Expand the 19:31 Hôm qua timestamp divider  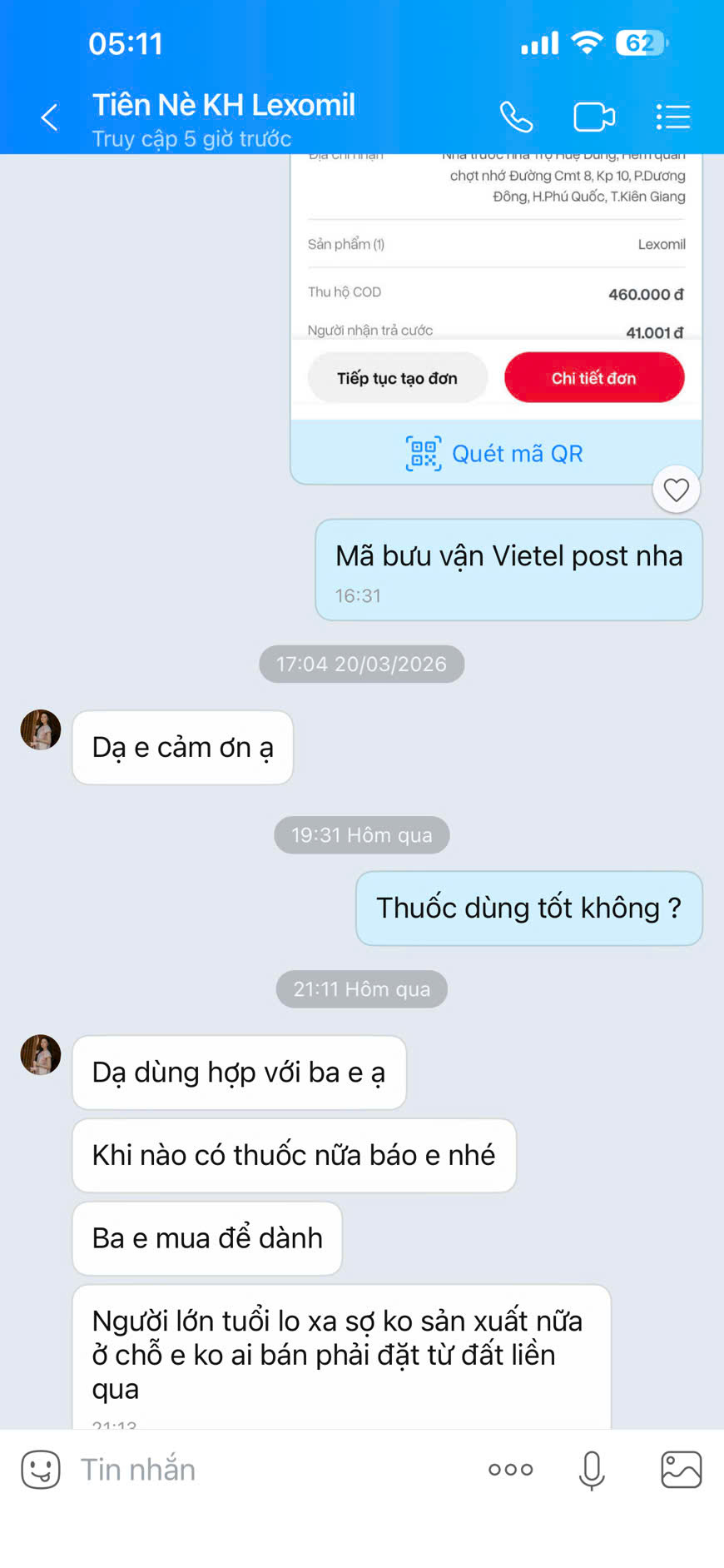tap(361, 834)
